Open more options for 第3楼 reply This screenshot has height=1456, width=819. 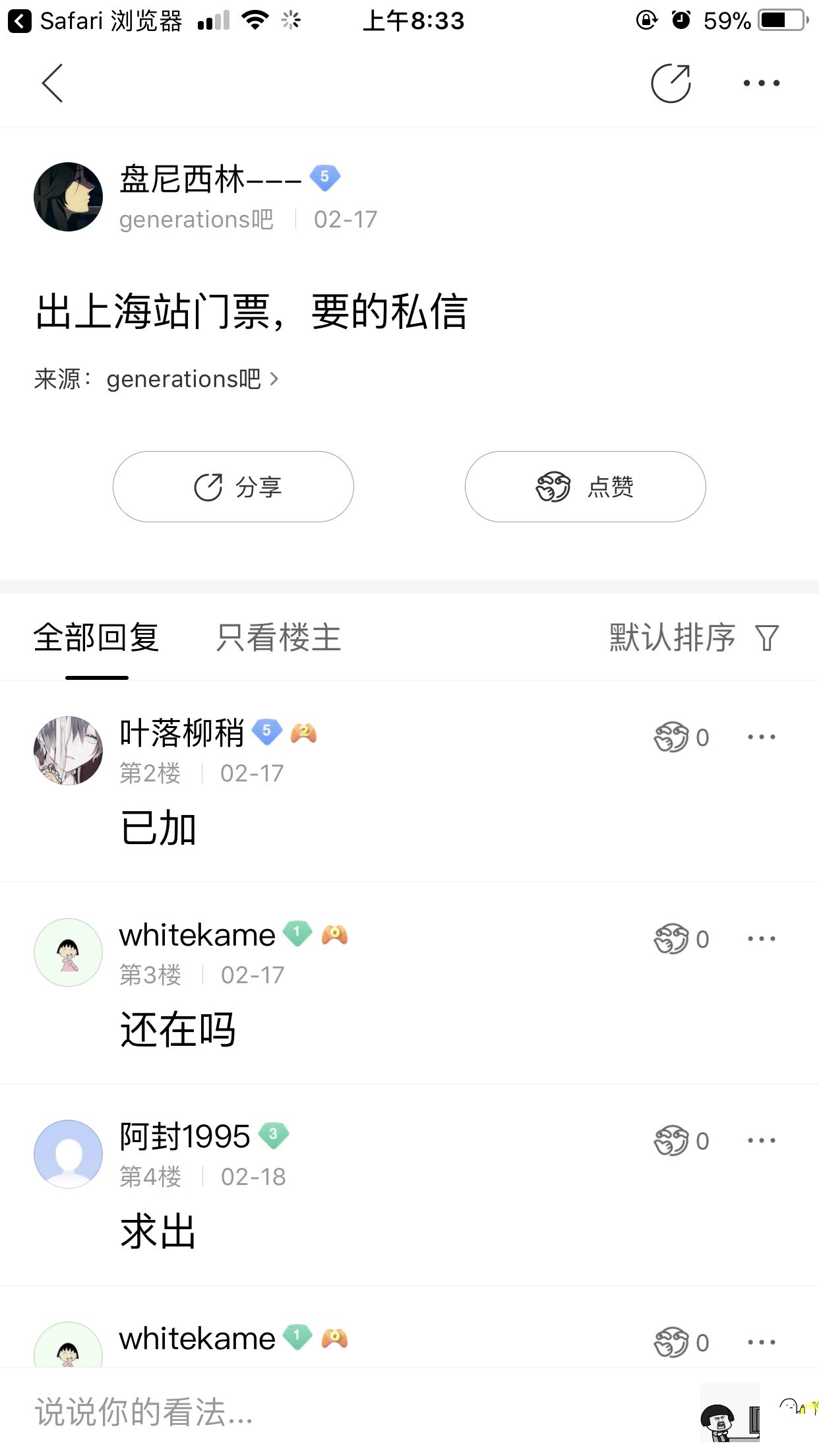pyautogui.click(x=762, y=939)
